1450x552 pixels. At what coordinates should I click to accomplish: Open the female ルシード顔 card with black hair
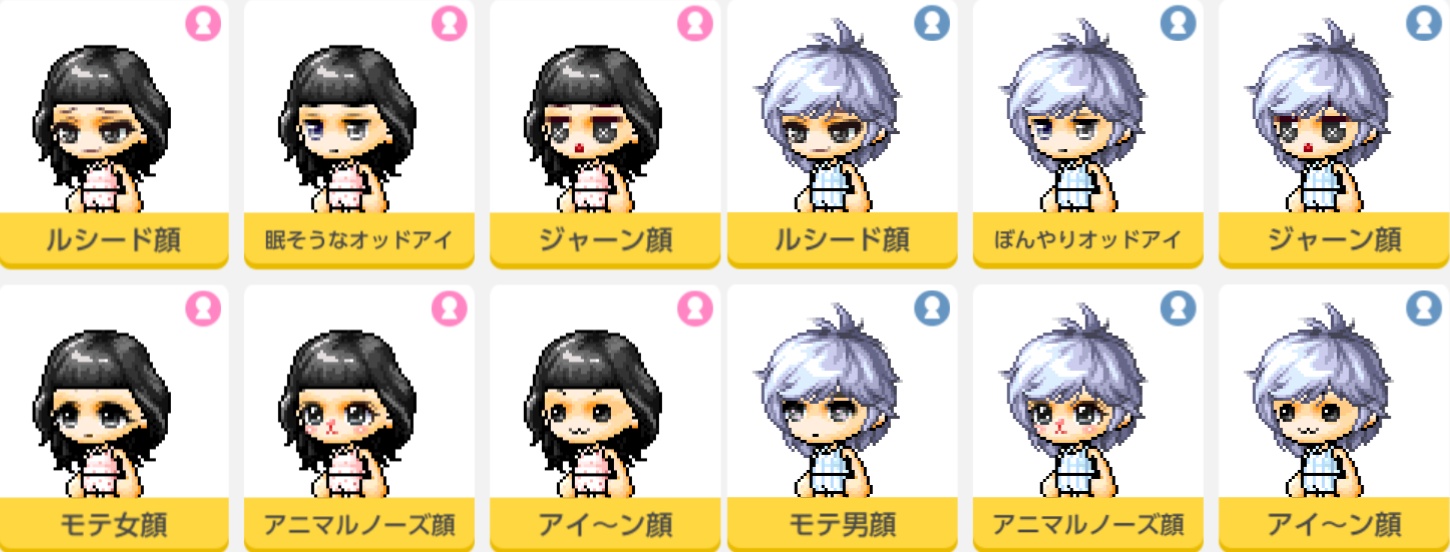click(x=114, y=135)
